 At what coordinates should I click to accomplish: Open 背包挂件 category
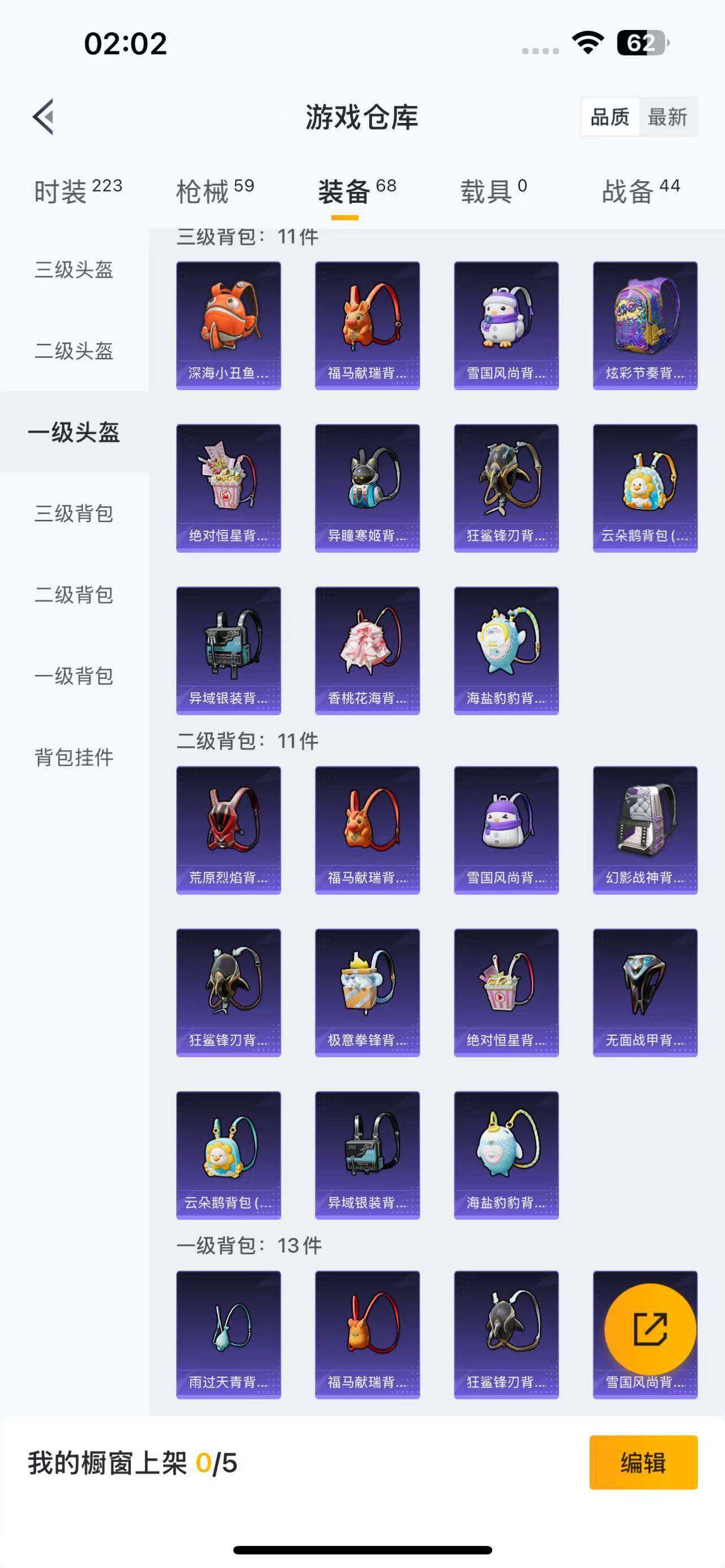click(x=74, y=757)
